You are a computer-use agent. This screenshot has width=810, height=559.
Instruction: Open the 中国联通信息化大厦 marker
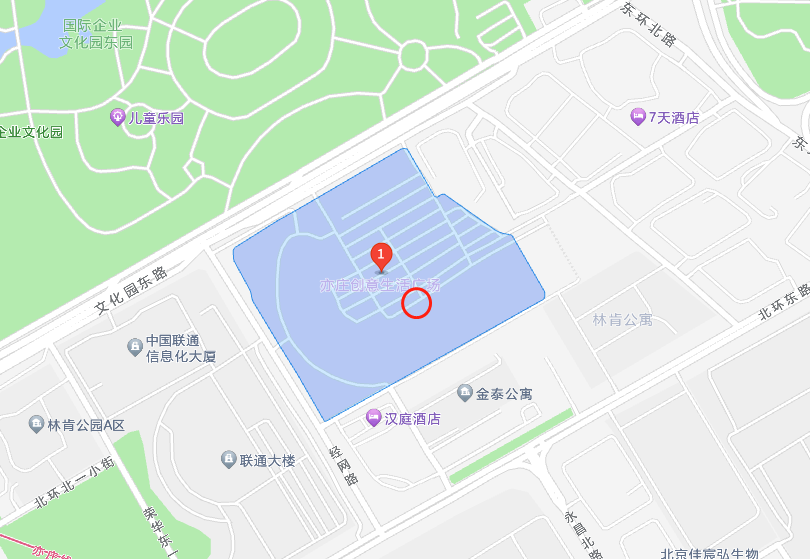134,347
